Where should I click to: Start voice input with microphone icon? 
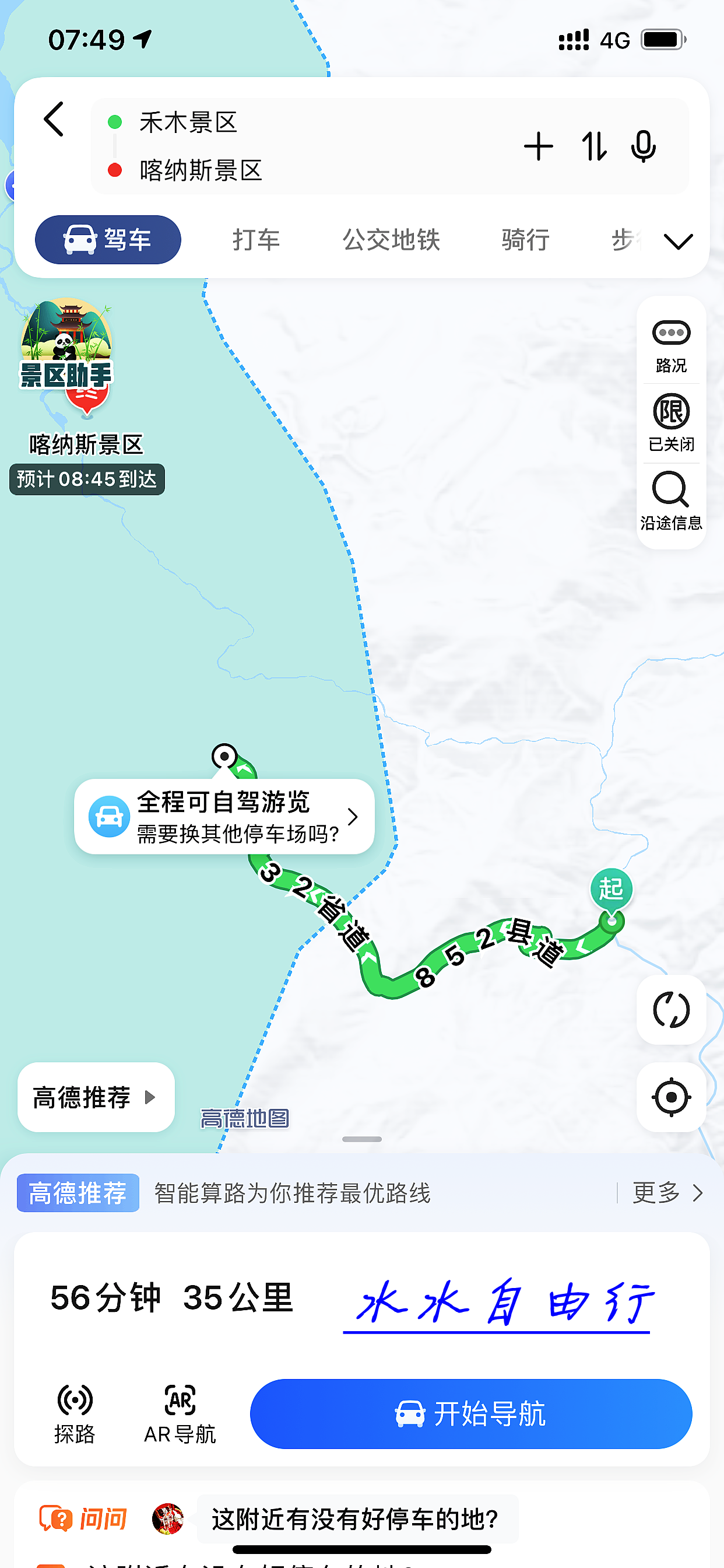[x=643, y=146]
